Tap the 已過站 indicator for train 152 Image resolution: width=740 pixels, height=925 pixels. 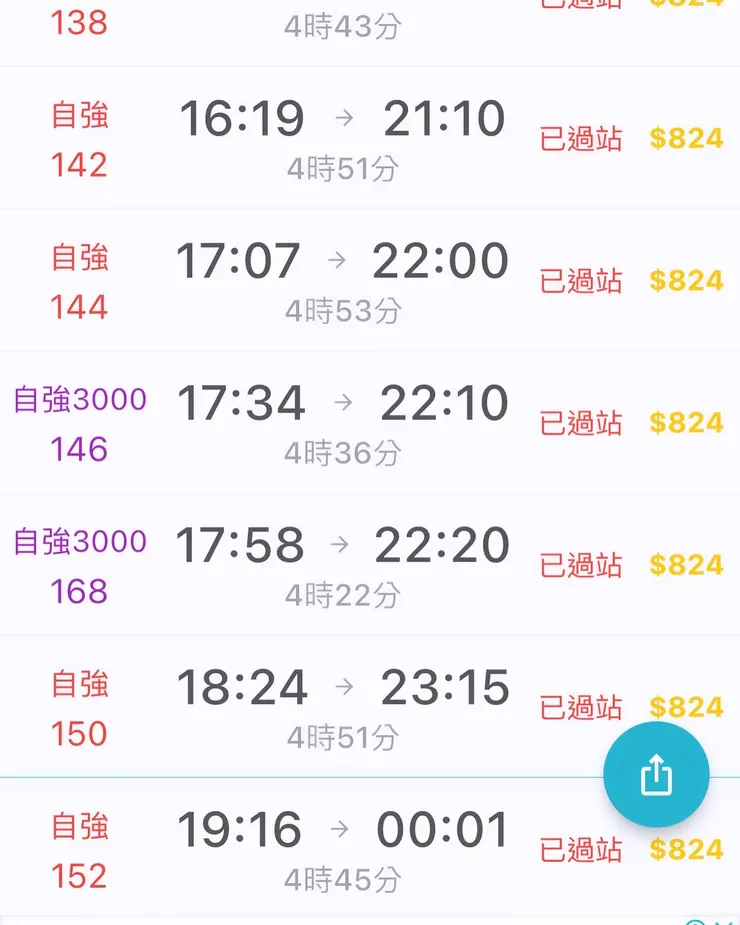pyautogui.click(x=578, y=849)
